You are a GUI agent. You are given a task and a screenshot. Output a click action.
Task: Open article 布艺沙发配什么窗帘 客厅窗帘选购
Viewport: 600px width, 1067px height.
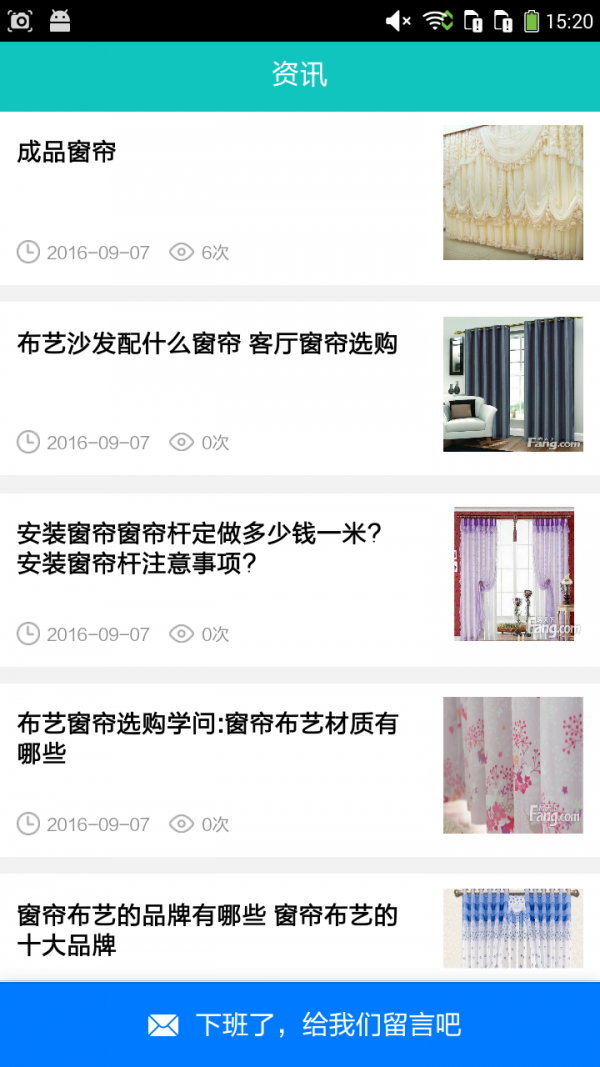pos(207,345)
